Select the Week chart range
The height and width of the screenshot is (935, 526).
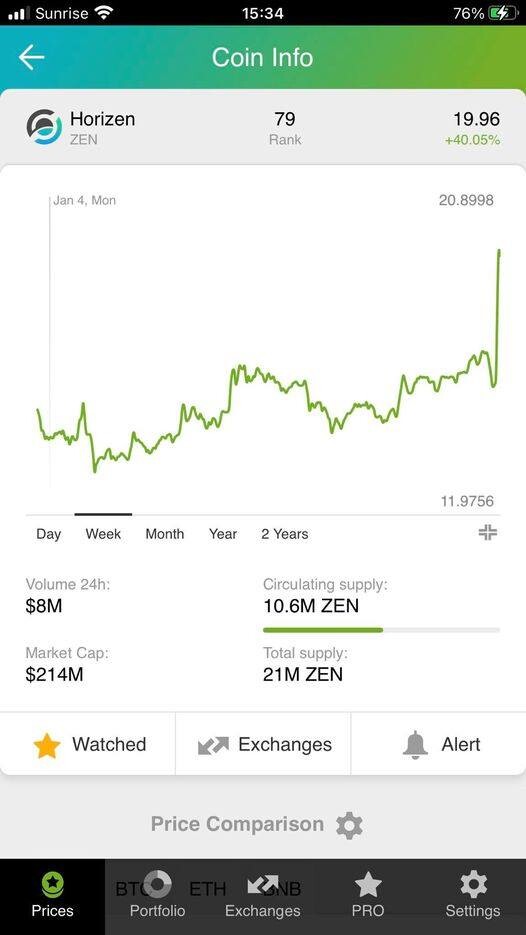103,534
